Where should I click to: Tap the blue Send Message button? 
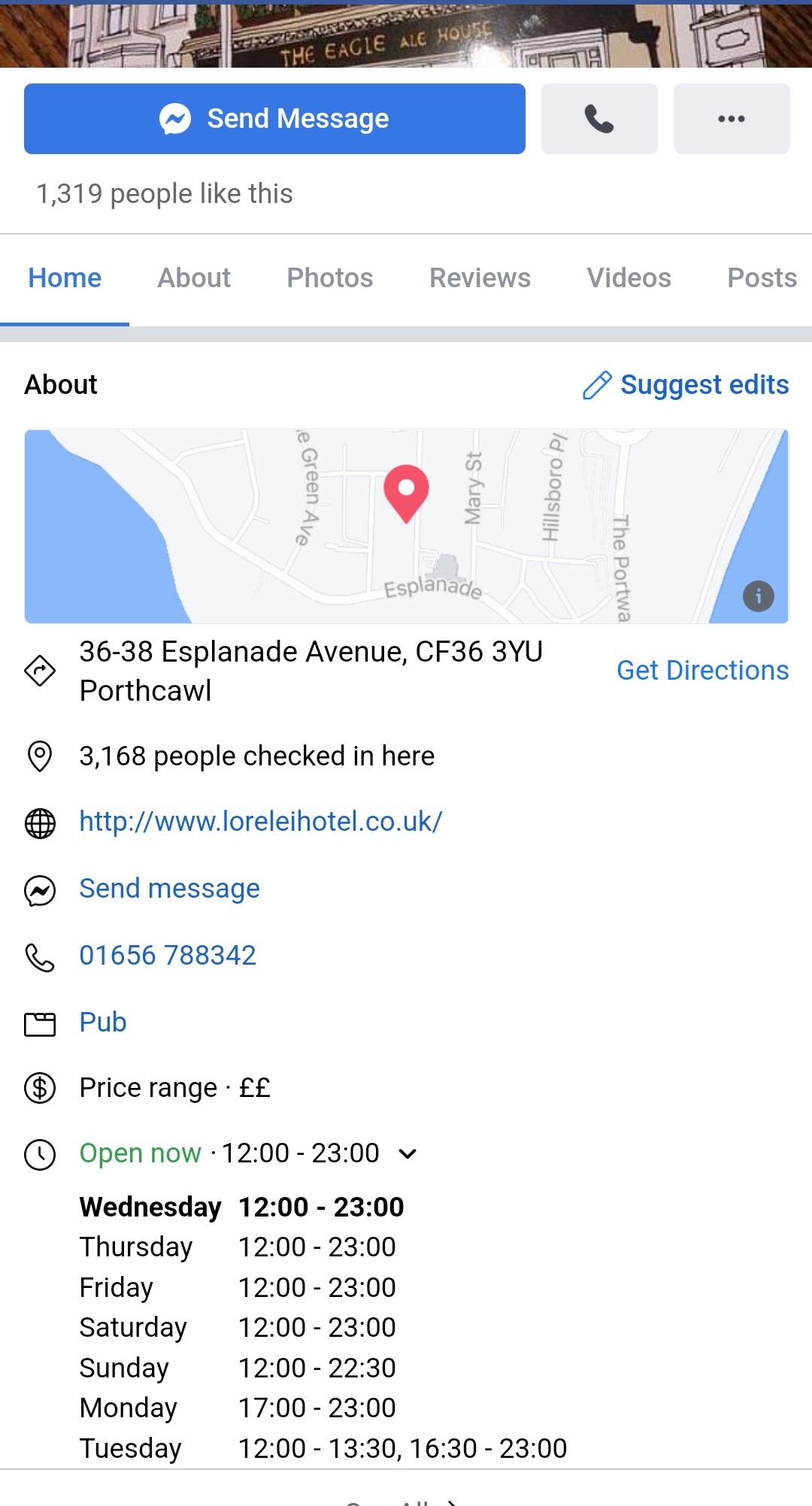(274, 119)
